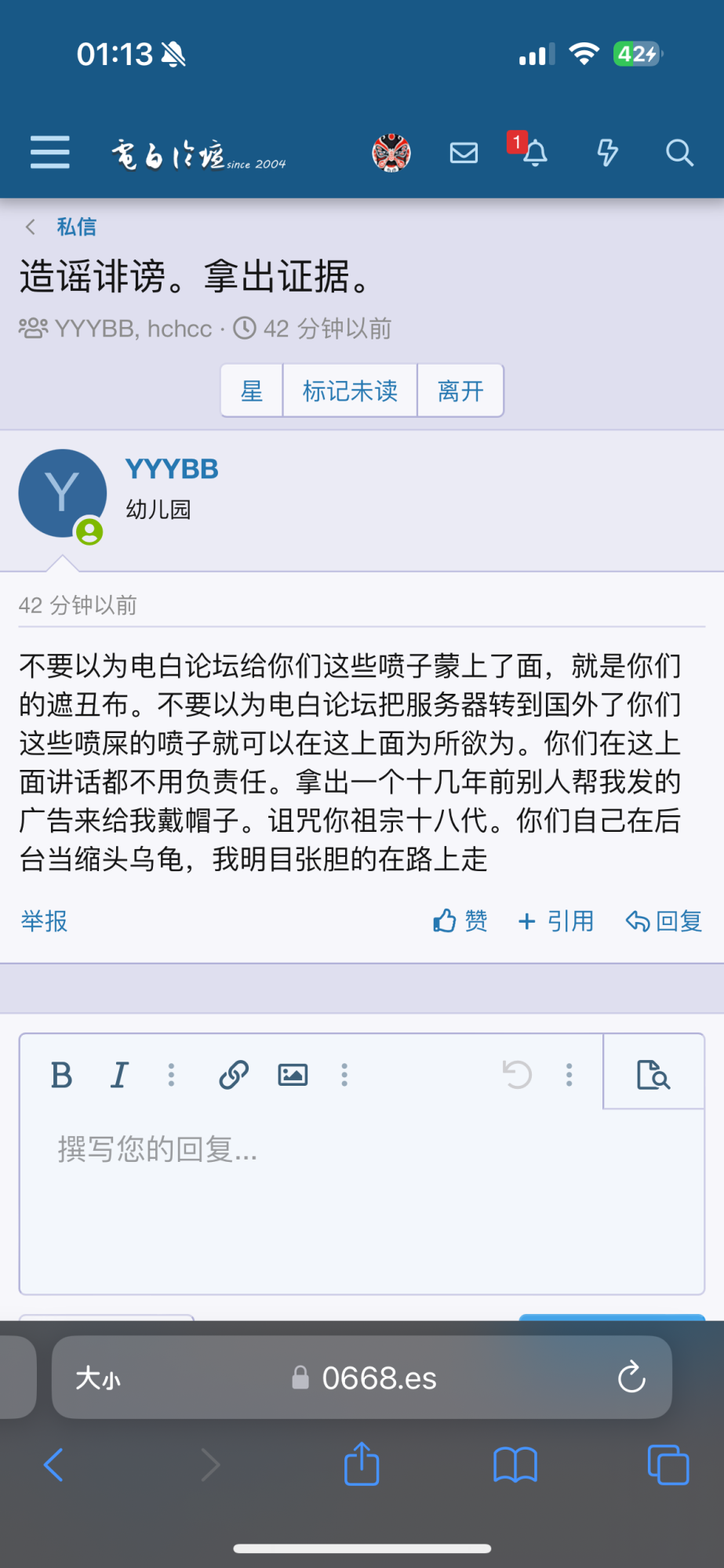Viewport: 724px width, 1568px height.
Task: Quote the message using 引用
Action: point(556,920)
